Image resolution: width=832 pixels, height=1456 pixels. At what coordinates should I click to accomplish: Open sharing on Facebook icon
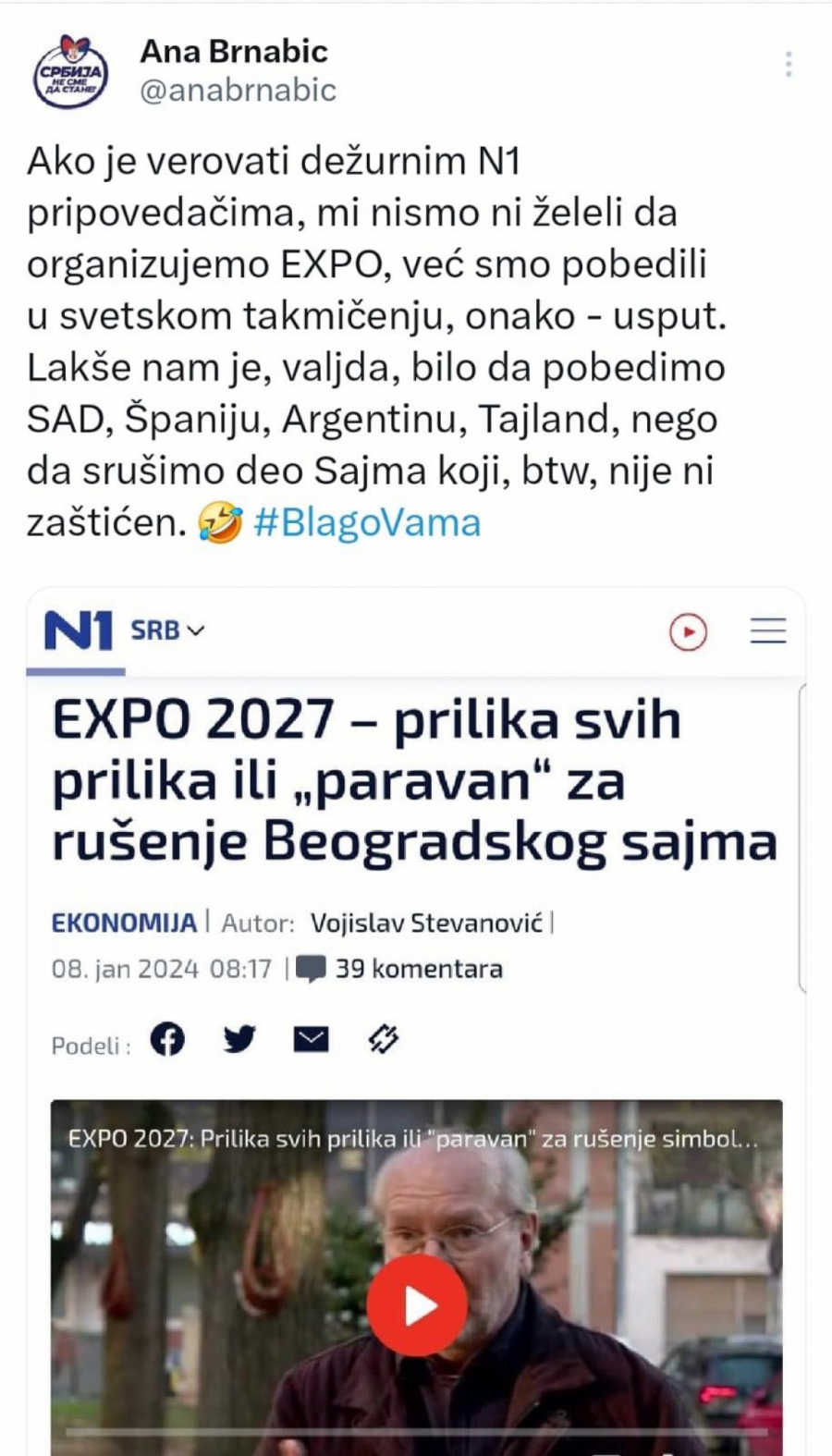pyautogui.click(x=167, y=1039)
